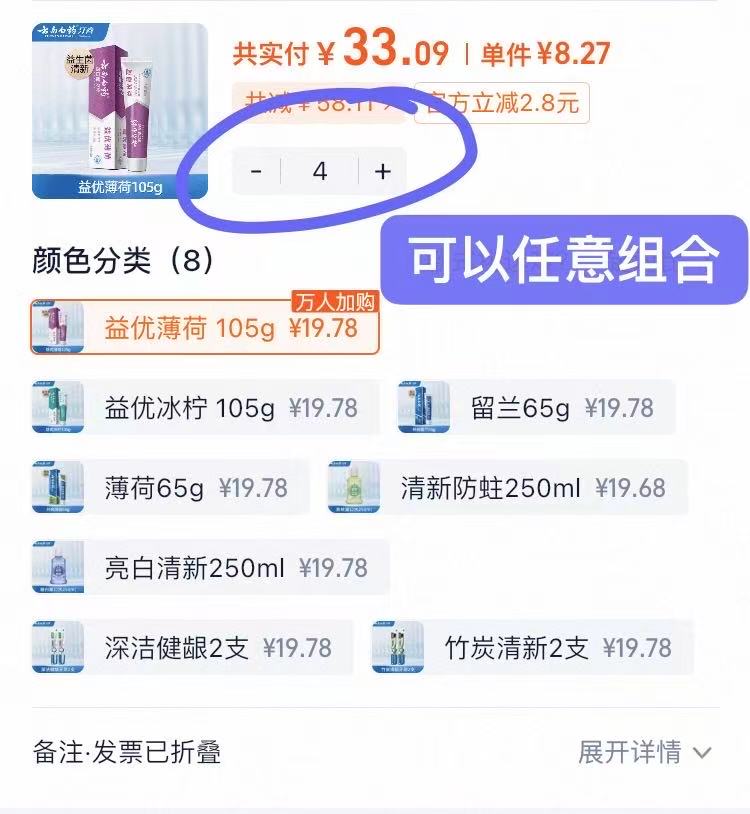Select the 益优薄荷 105g option
750x814 pixels.
[205, 327]
